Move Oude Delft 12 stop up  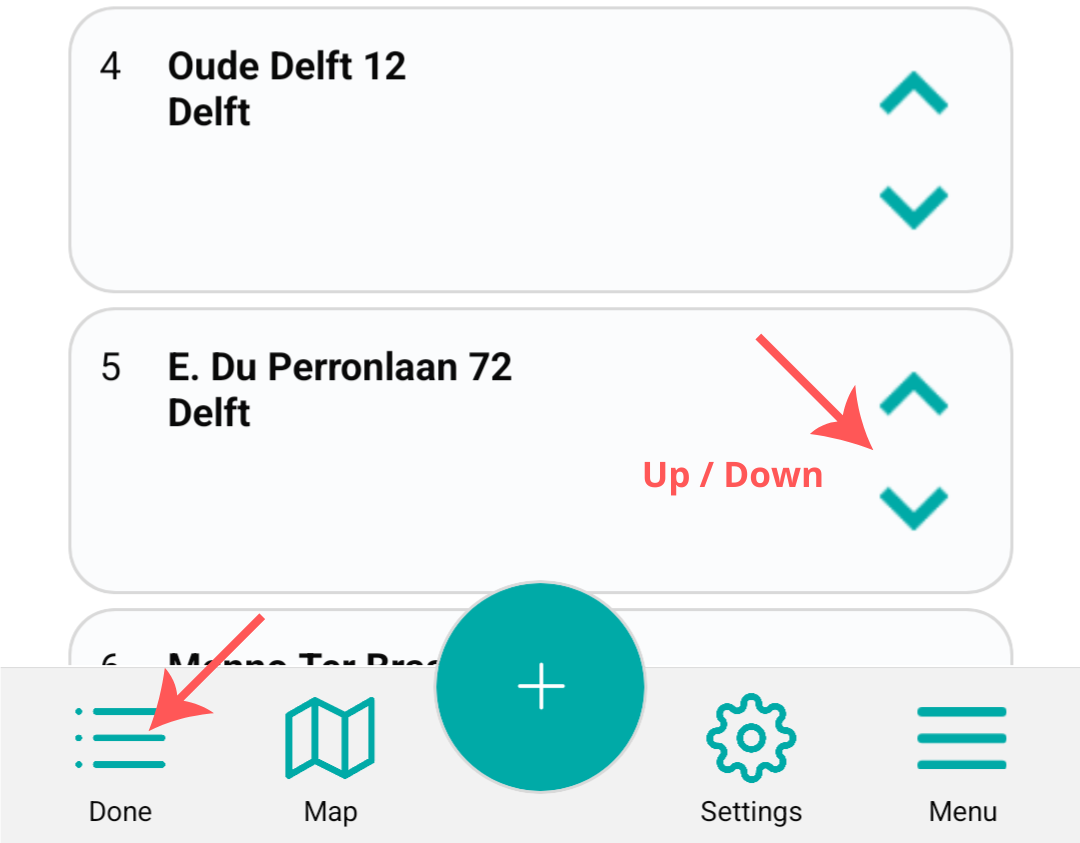tap(913, 97)
